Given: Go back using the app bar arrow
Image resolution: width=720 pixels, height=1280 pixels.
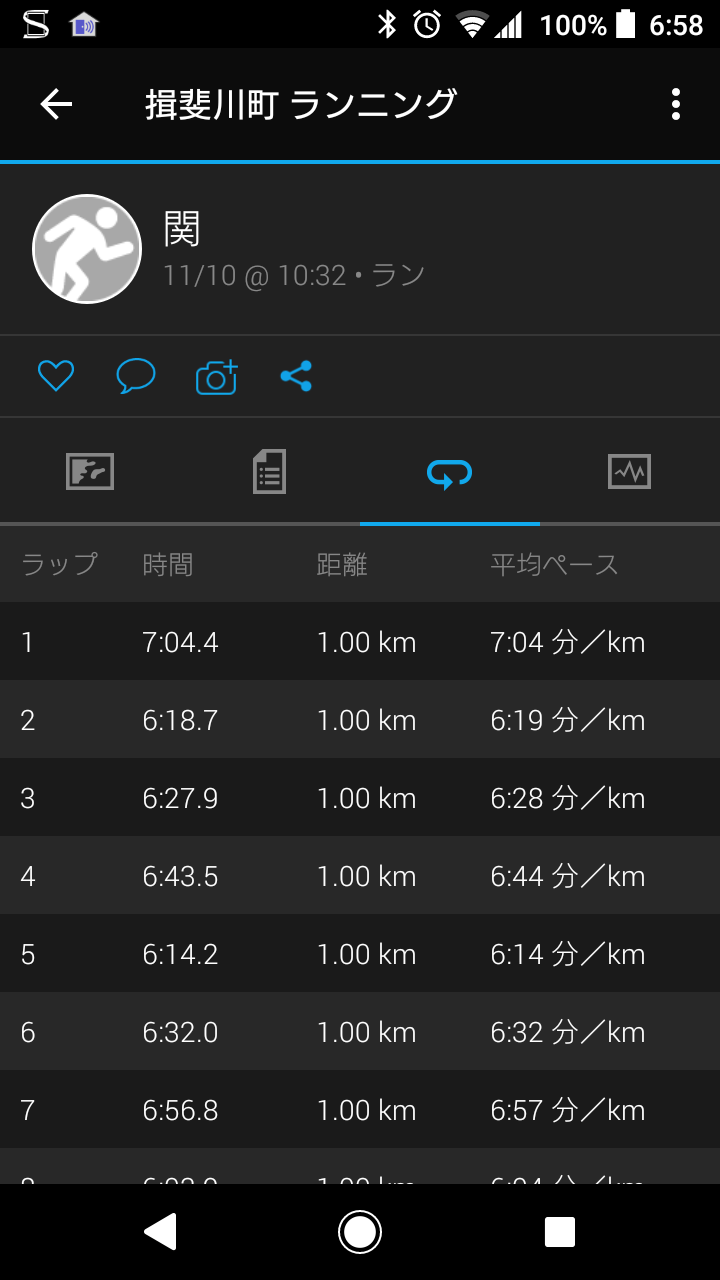Looking at the screenshot, I should (56, 104).
